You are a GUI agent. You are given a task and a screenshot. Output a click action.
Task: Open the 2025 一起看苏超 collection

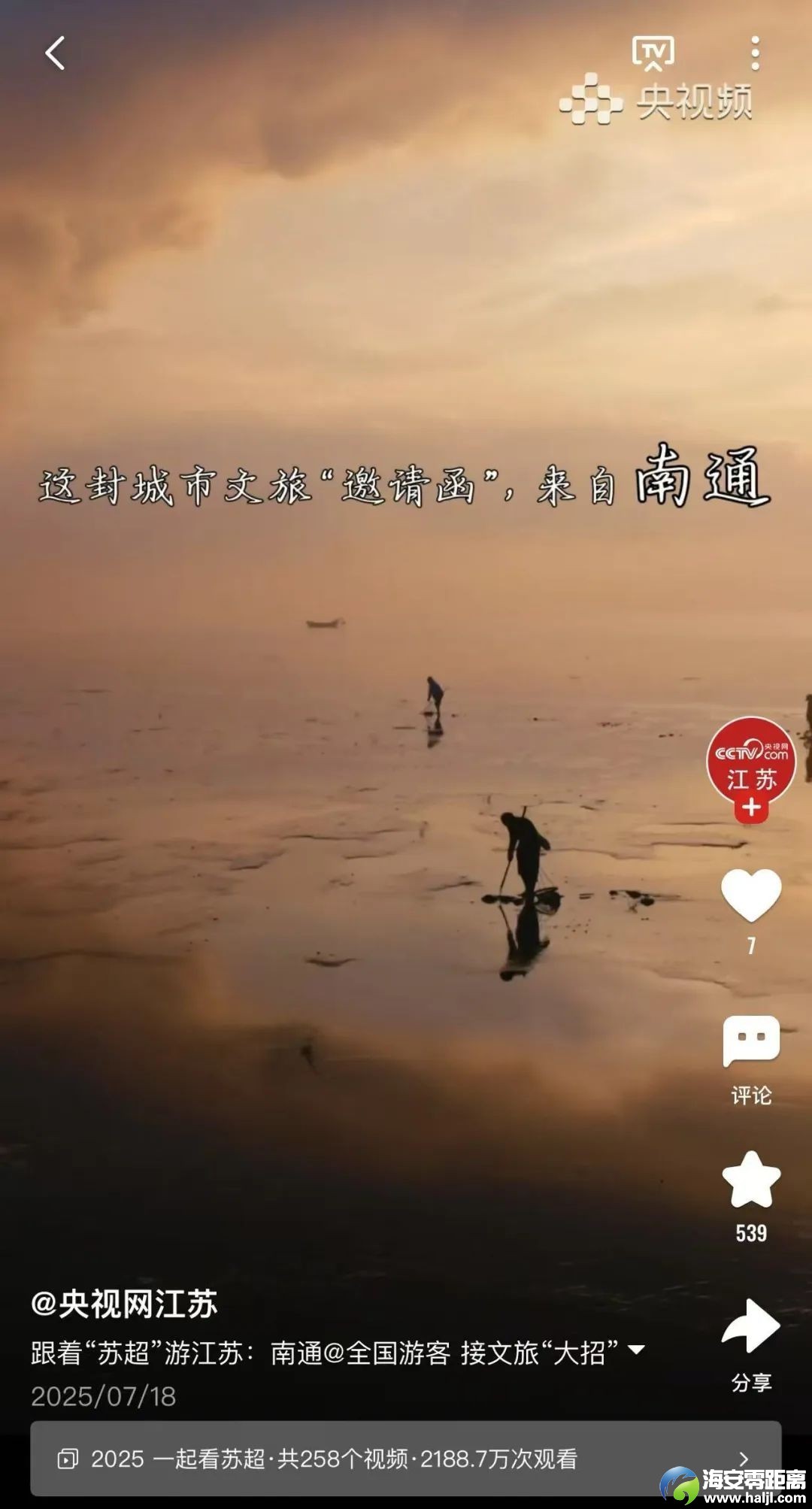[x=405, y=1459]
